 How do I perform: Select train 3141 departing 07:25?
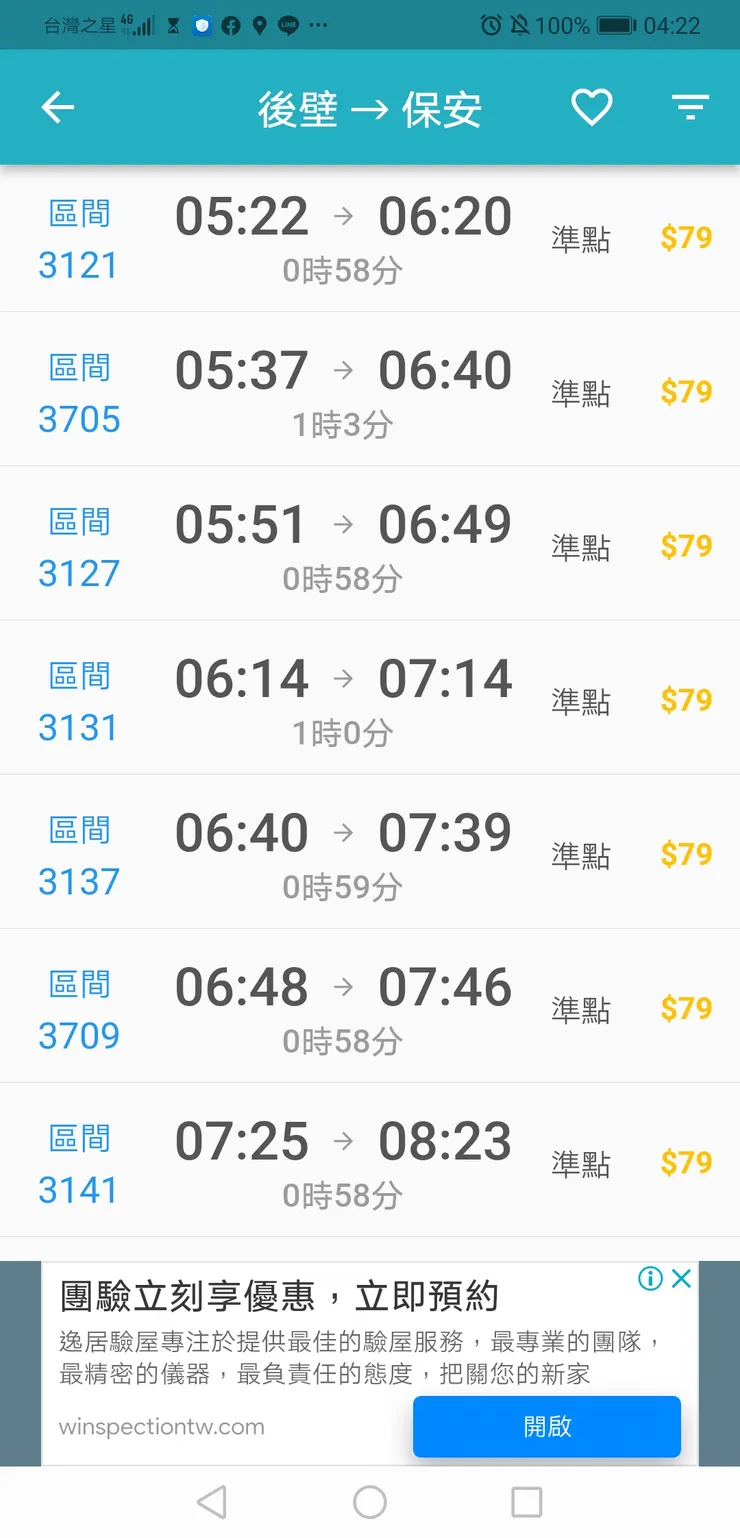coord(370,1159)
